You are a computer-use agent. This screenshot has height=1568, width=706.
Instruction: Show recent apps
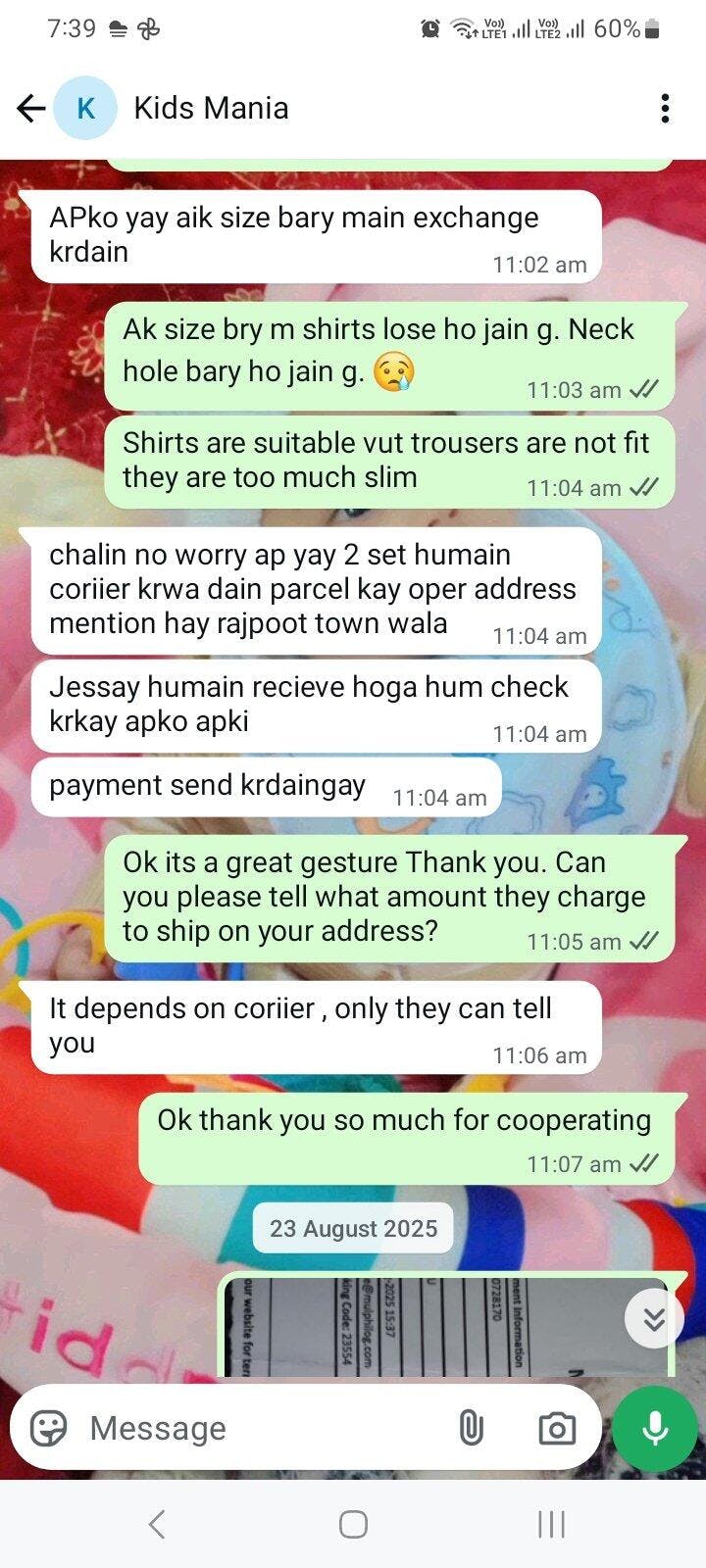[x=551, y=1524]
